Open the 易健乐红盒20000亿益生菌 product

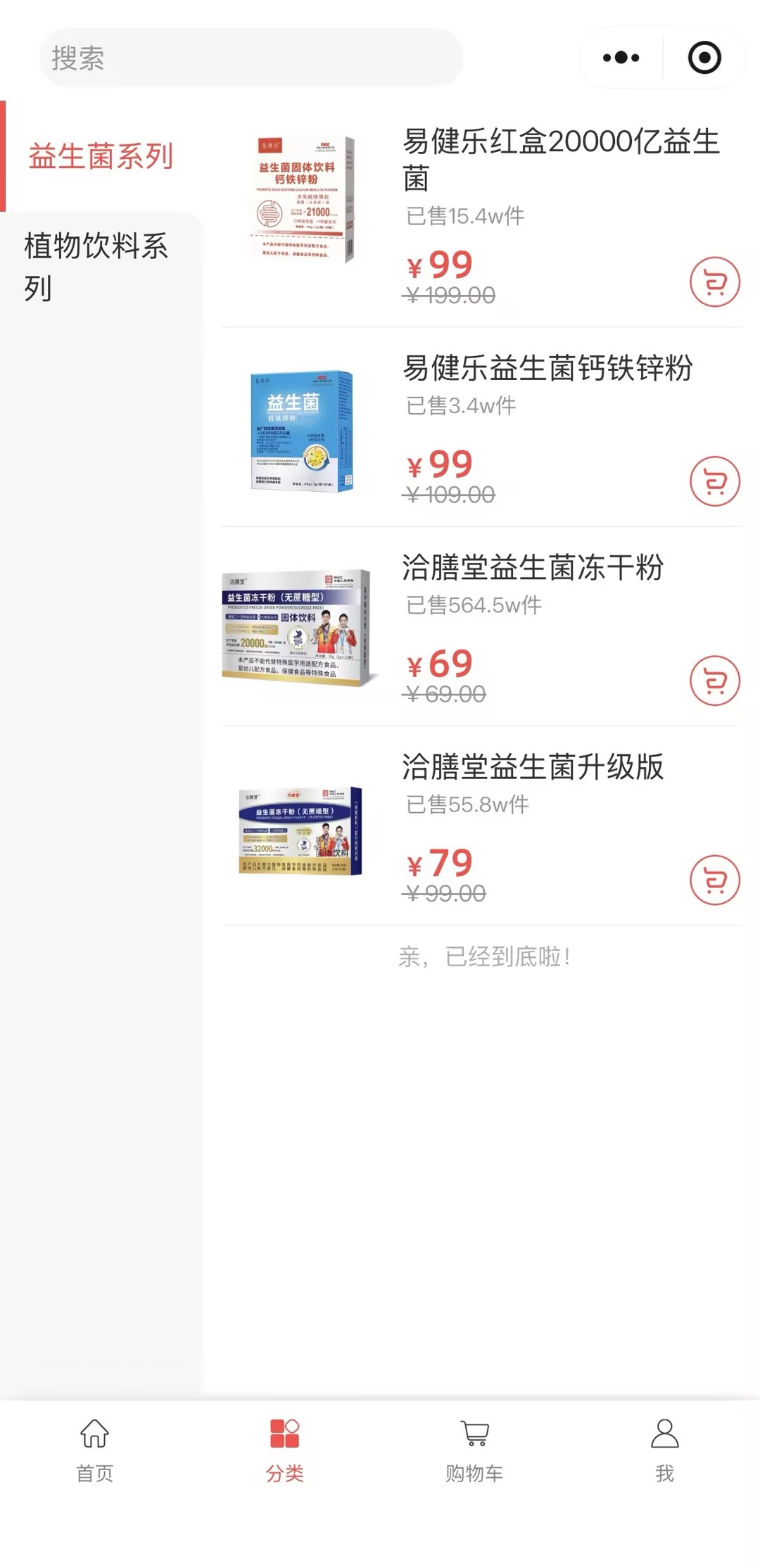click(560, 159)
